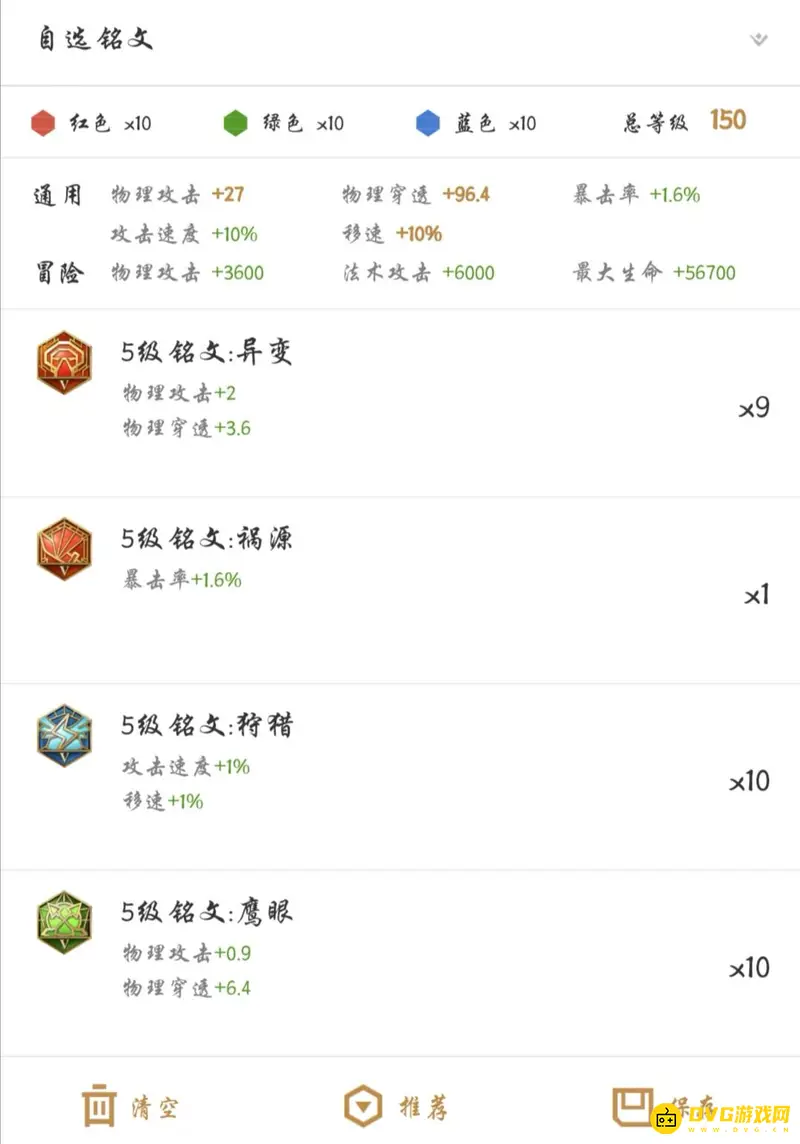Viewport: 800px width, 1144px height.
Task: Select the 祸源 level 5 rune icon
Action: [63, 550]
